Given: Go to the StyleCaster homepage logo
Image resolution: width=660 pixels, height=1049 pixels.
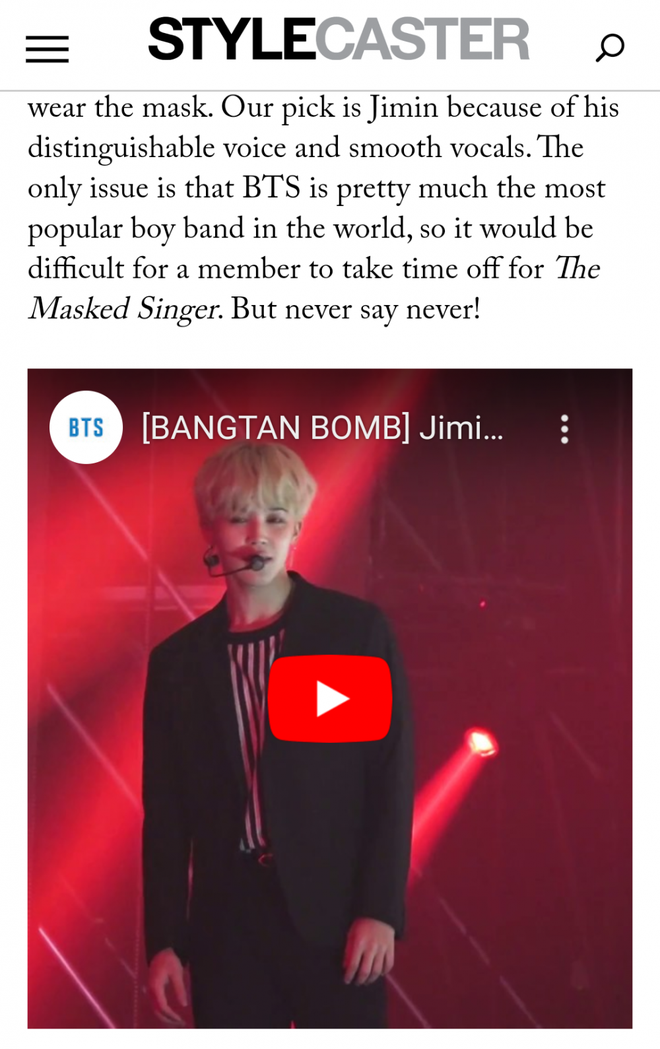Looking at the screenshot, I should click(338, 40).
